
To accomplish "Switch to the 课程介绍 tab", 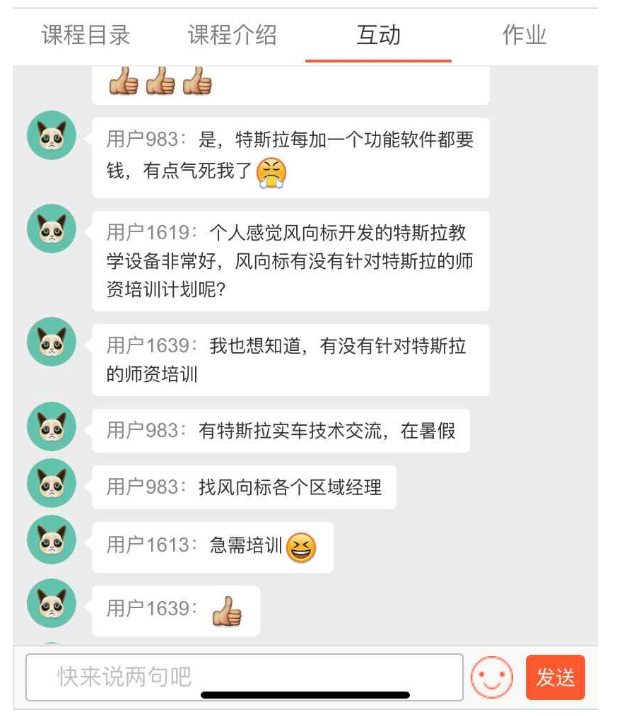I will pyautogui.click(x=232, y=36).
